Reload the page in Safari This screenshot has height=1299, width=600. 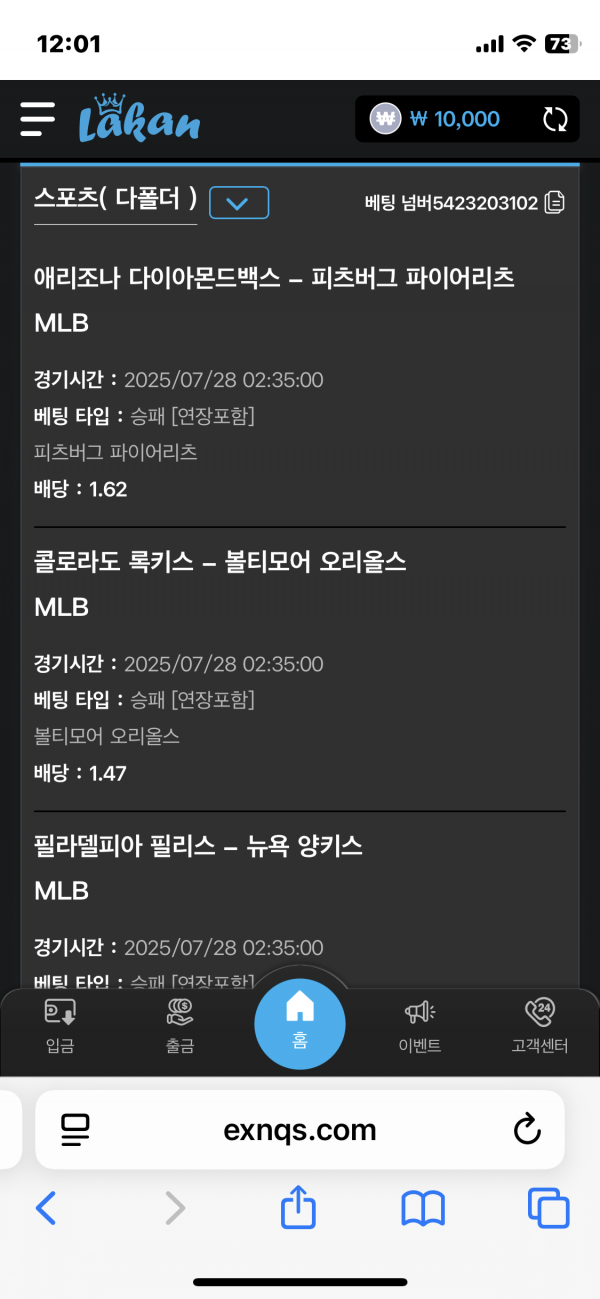coord(526,1130)
